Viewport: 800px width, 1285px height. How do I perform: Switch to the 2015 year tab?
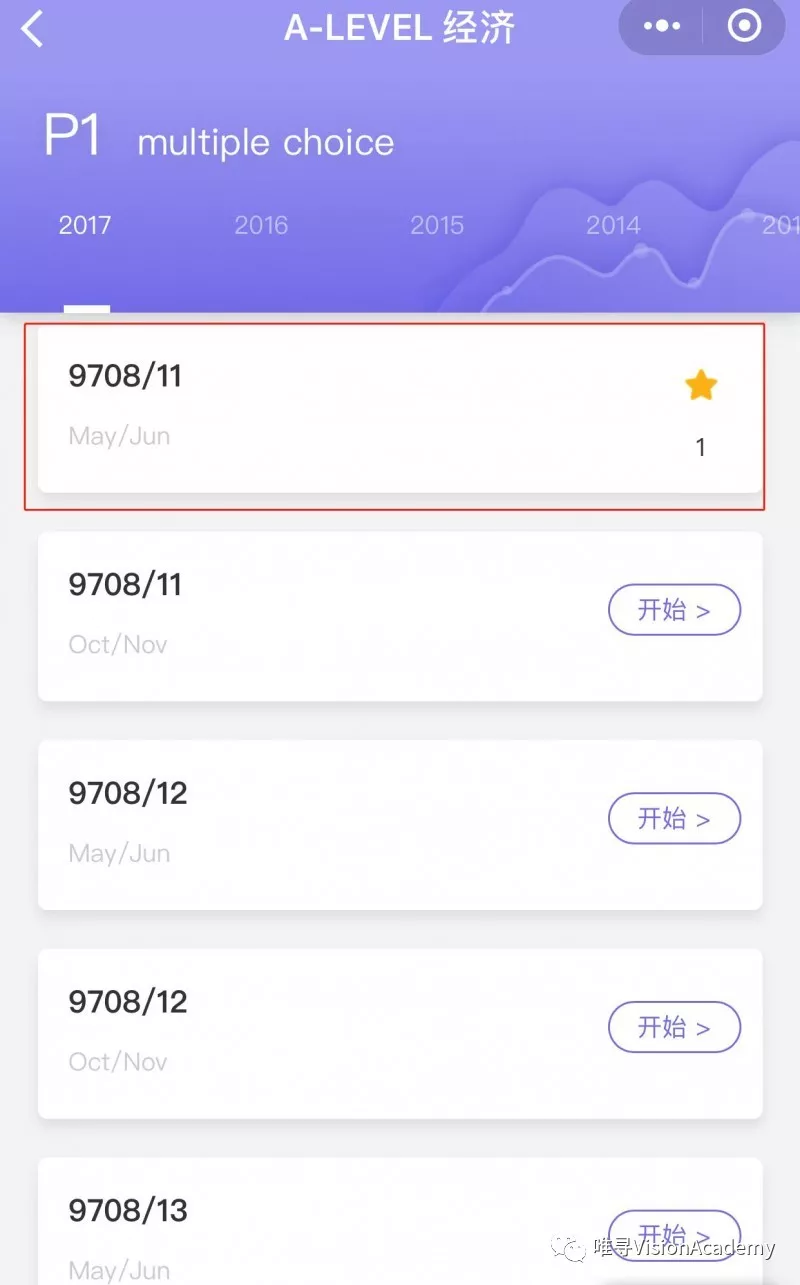pyautogui.click(x=437, y=225)
